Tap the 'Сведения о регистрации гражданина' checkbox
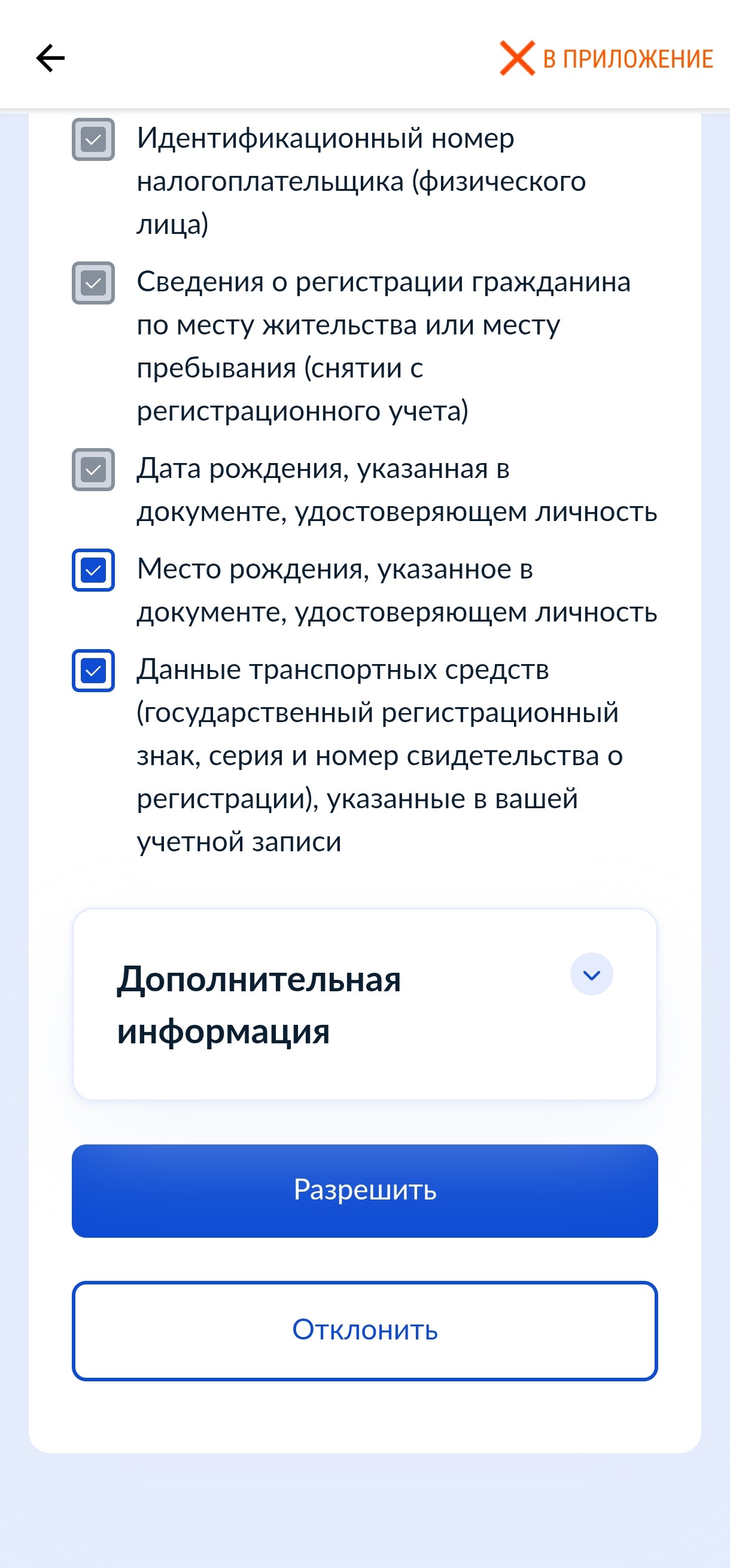The width and height of the screenshot is (730, 1568). [x=93, y=283]
